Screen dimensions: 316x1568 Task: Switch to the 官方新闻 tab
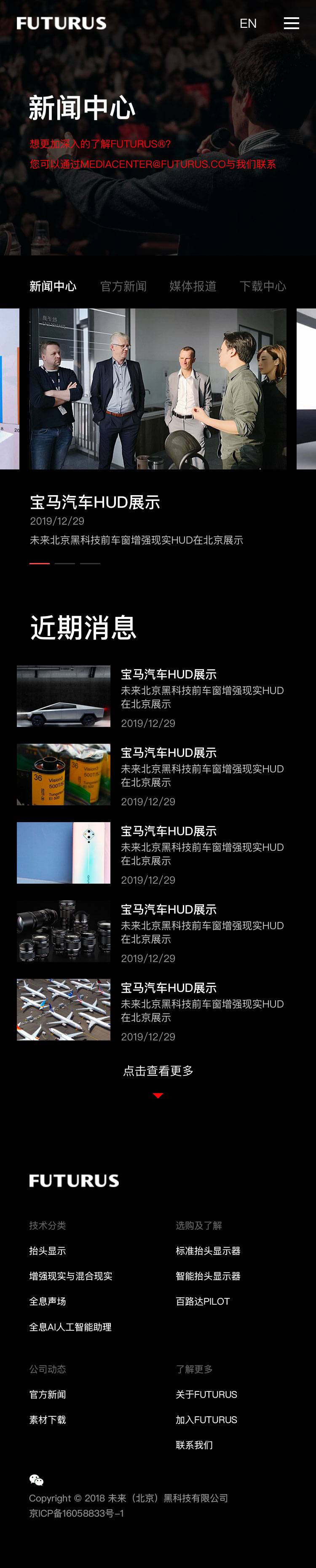point(123,286)
